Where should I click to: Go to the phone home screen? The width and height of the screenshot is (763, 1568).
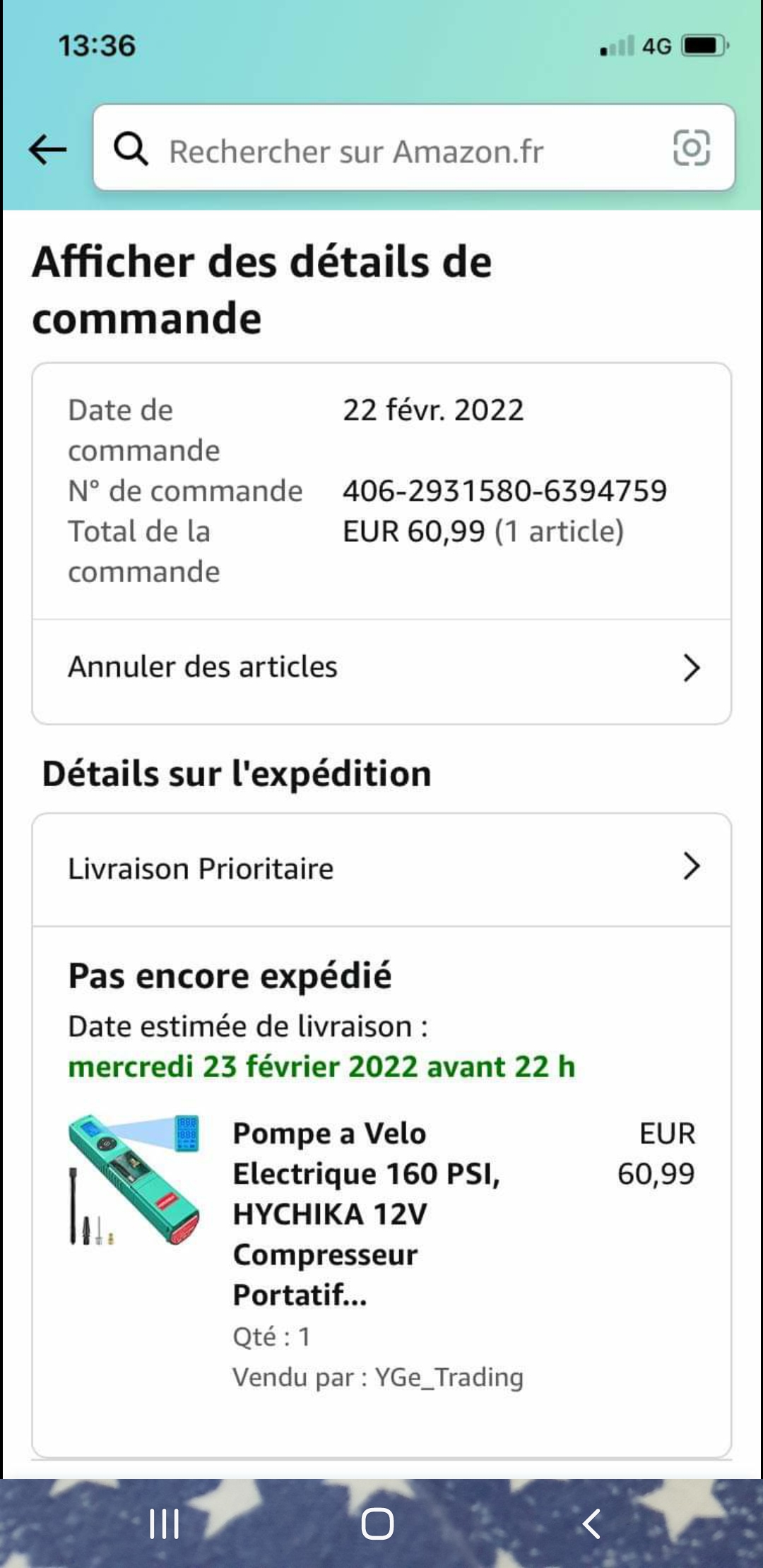click(377, 1524)
